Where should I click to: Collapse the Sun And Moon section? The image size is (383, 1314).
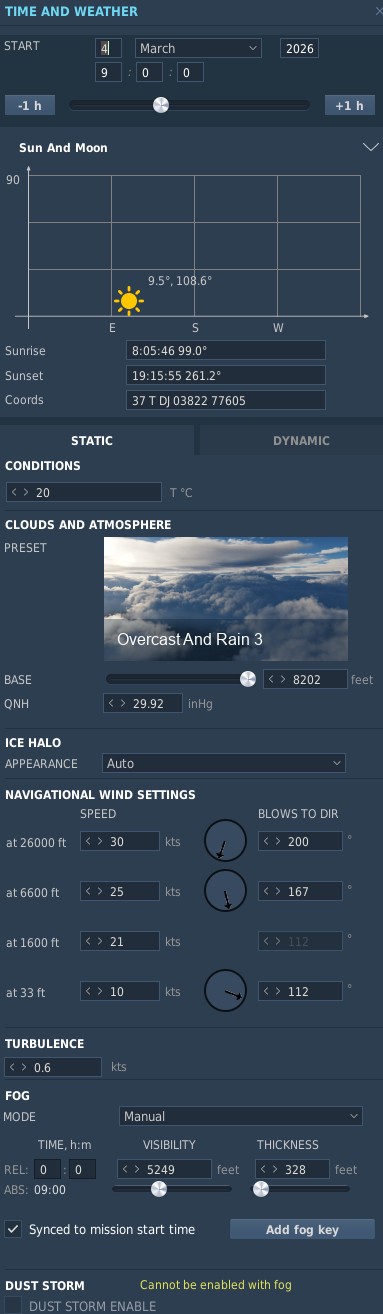point(371,147)
